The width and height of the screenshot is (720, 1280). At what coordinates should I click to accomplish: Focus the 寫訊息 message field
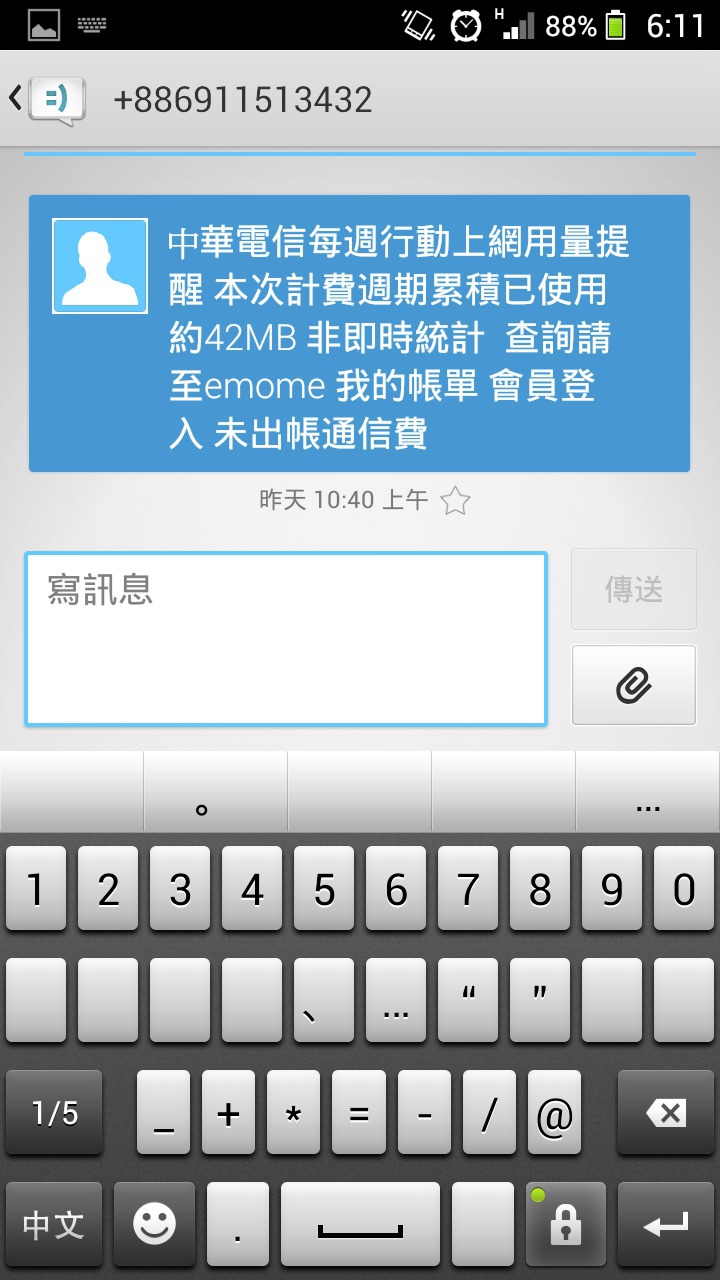[286, 639]
